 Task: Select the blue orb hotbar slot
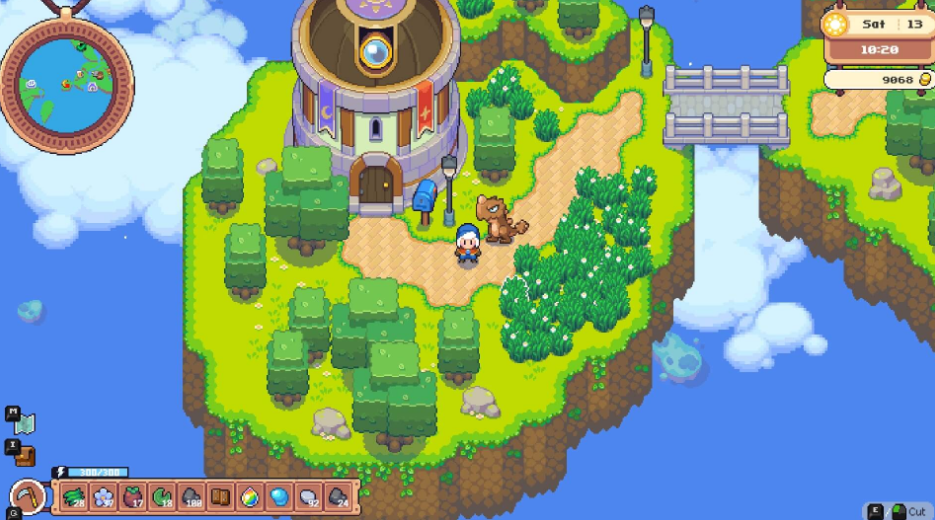click(x=279, y=496)
